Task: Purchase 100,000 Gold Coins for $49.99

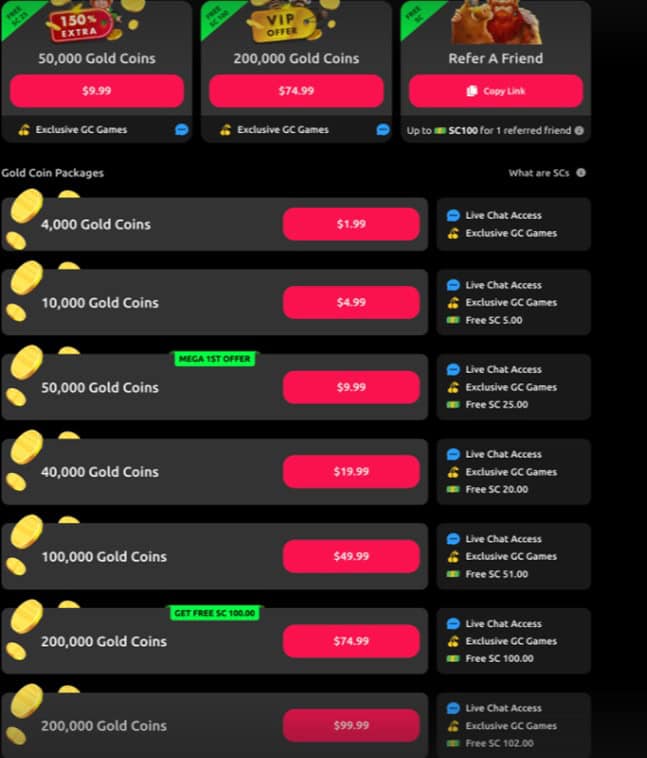Action: [x=351, y=556]
